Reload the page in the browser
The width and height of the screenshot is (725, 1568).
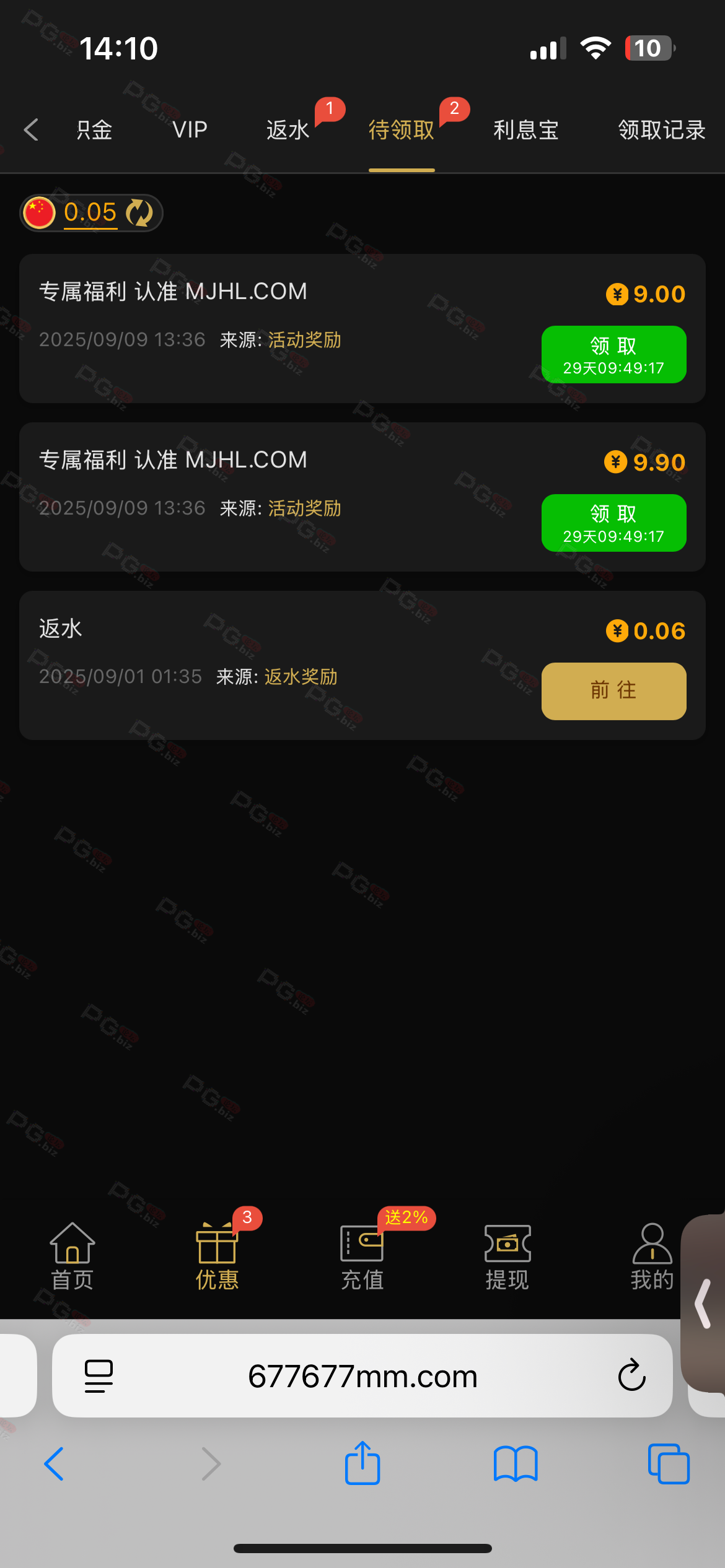pyautogui.click(x=631, y=1376)
